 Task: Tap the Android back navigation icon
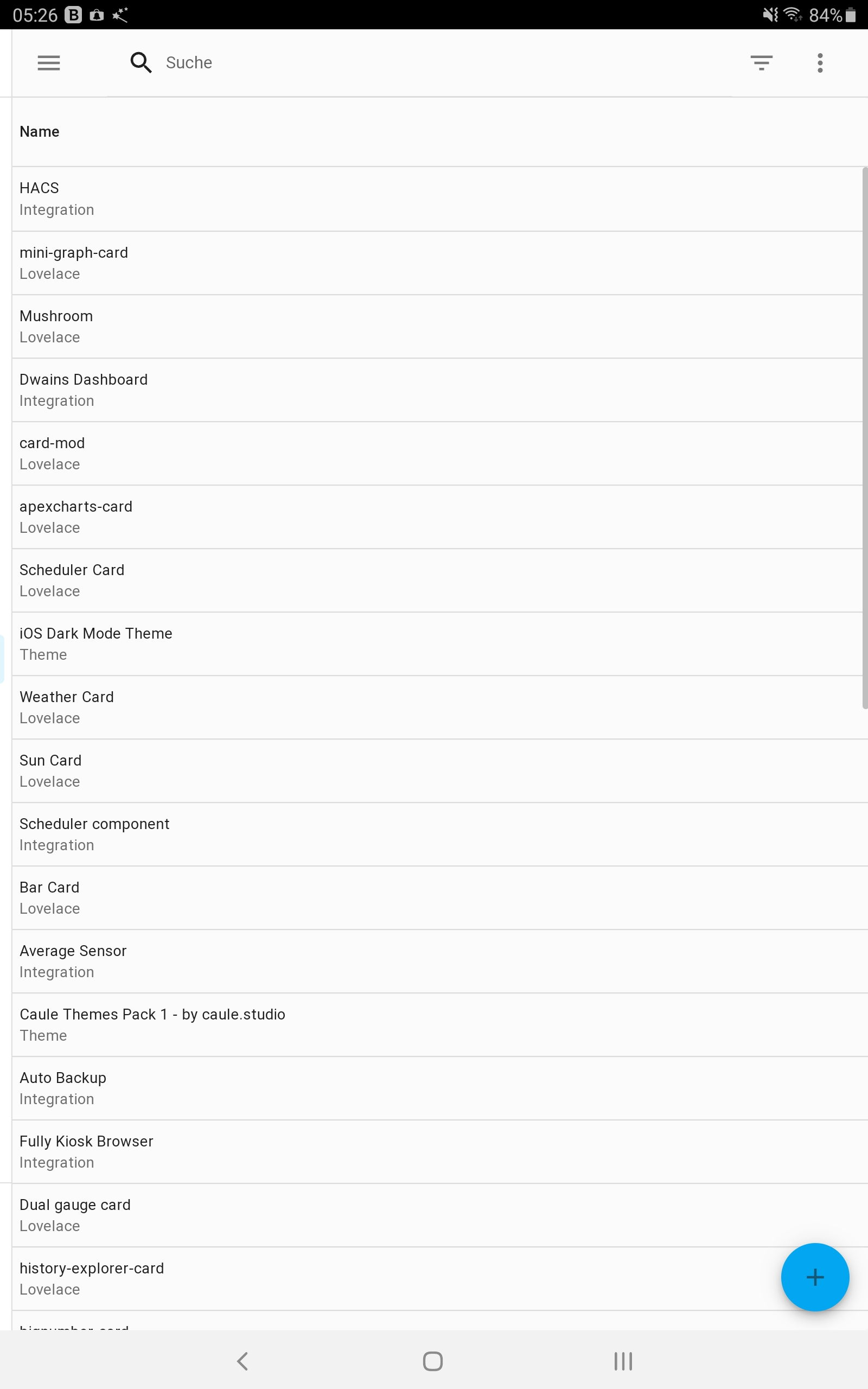point(243,1361)
